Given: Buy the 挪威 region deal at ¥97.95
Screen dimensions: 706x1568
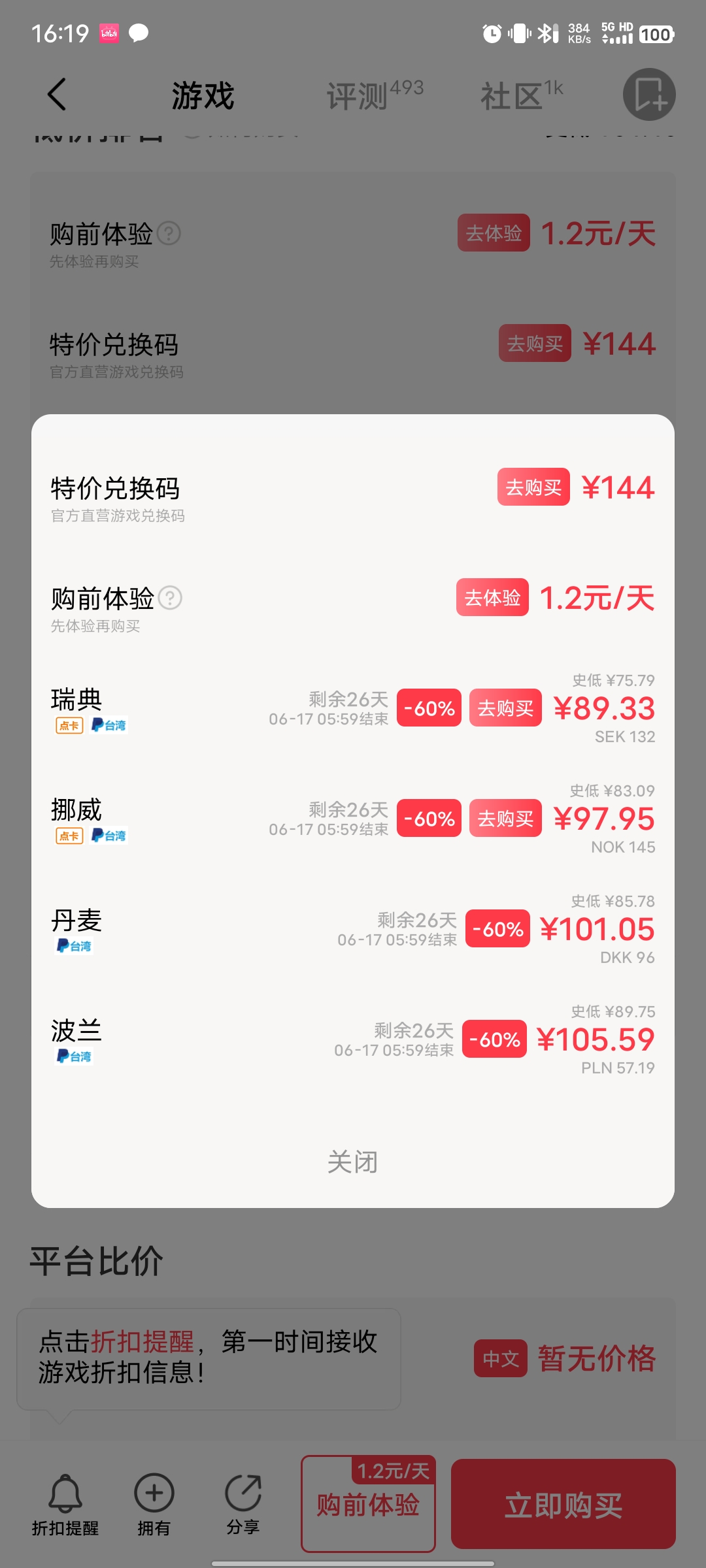Looking at the screenshot, I should point(505,819).
